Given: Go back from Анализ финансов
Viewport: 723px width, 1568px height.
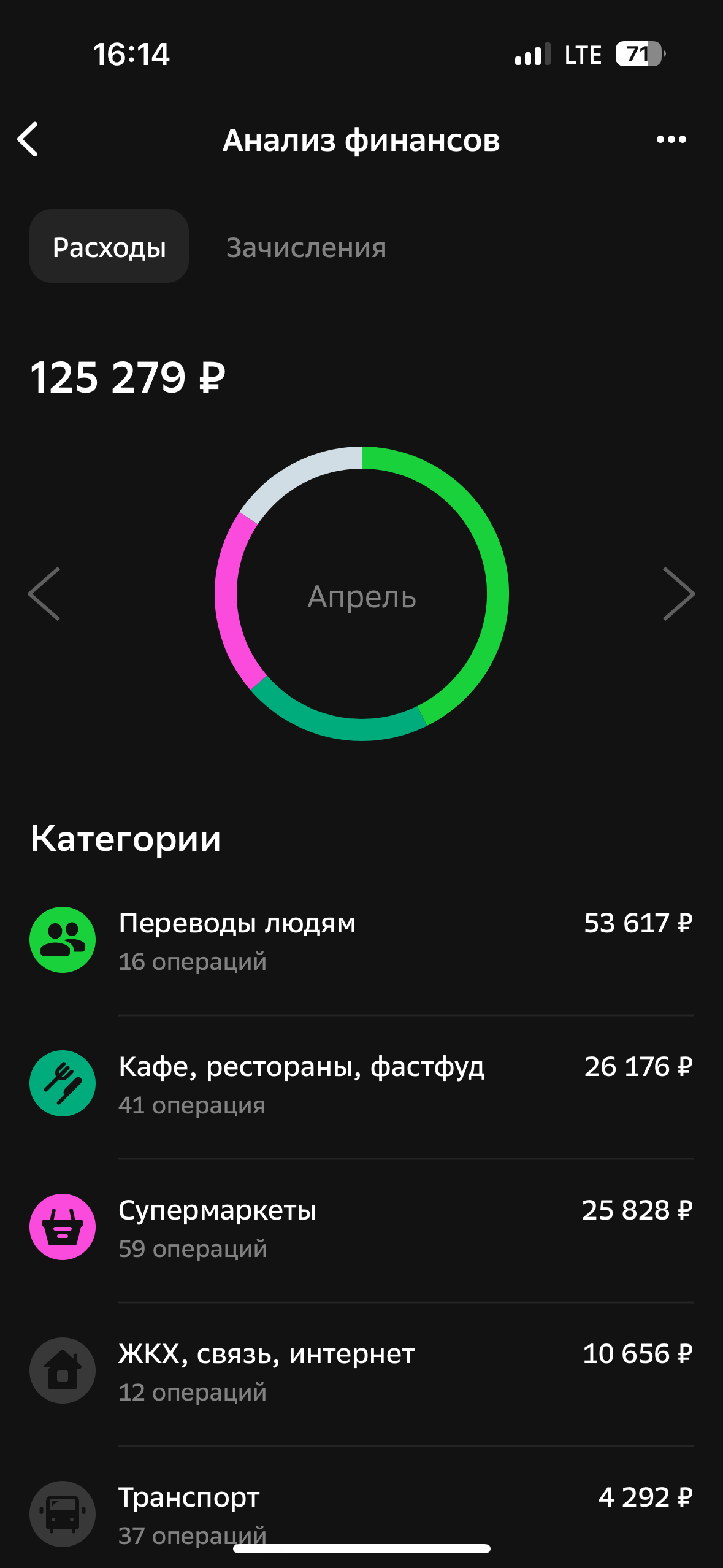Looking at the screenshot, I should coord(28,139).
